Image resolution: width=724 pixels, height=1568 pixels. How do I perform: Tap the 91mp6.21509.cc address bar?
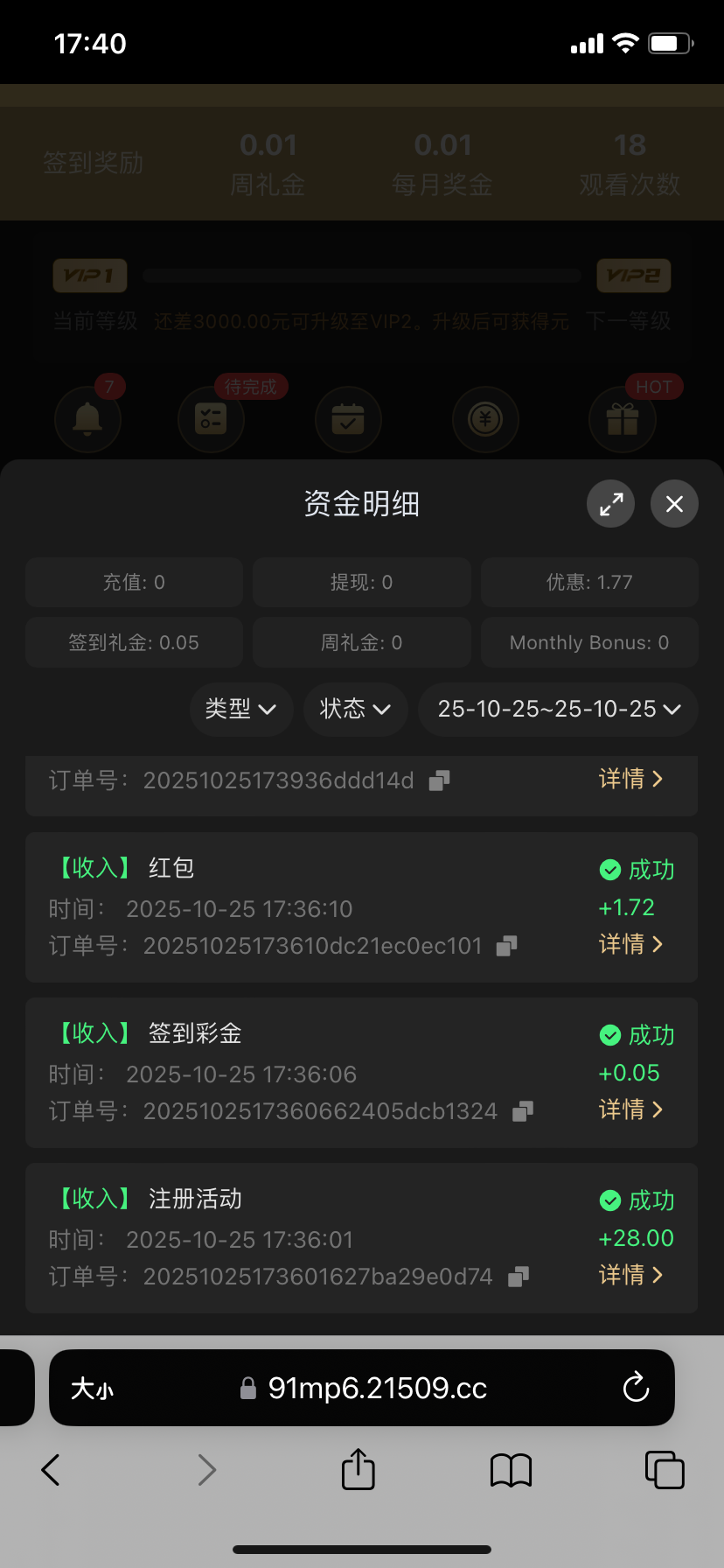376,1389
